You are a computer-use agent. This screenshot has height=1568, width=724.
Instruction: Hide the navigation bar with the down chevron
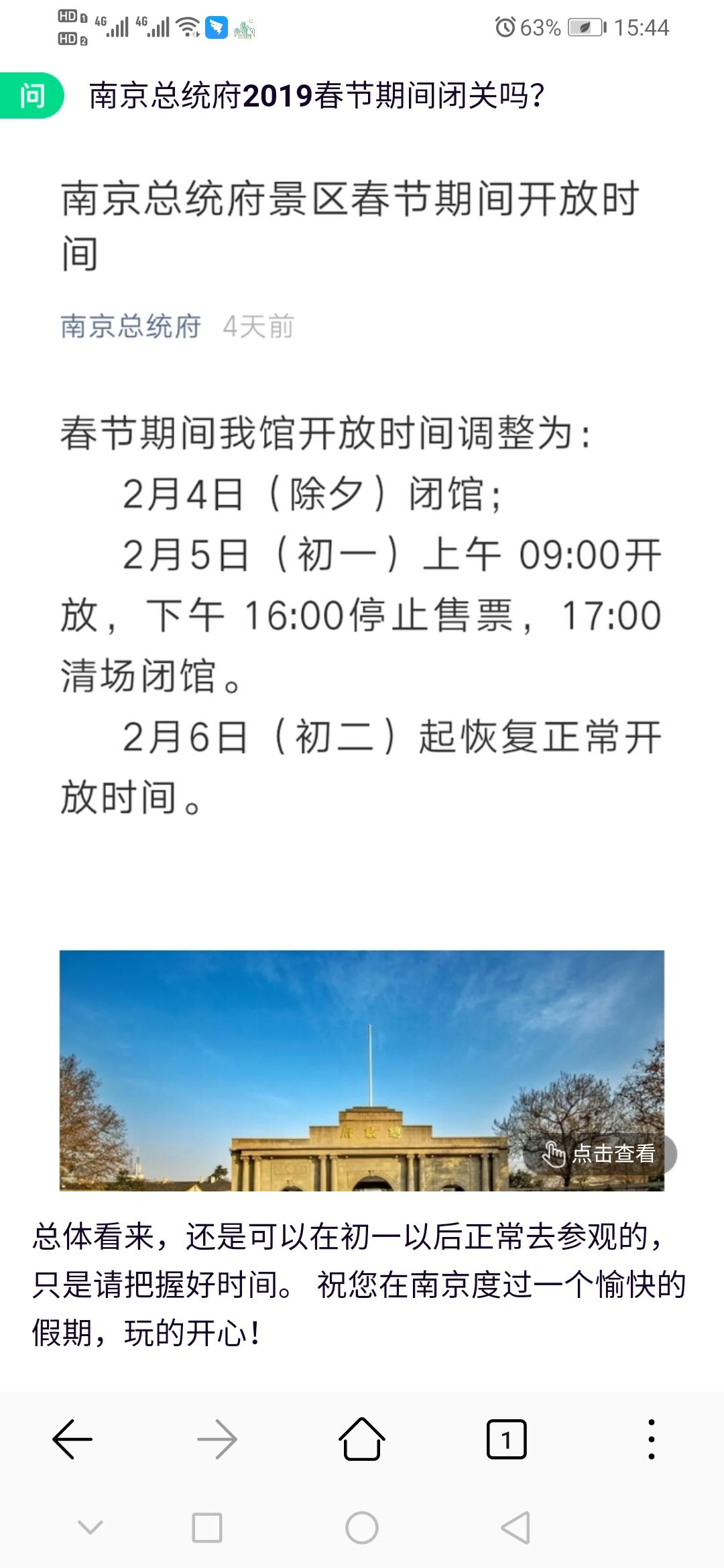(x=90, y=1528)
